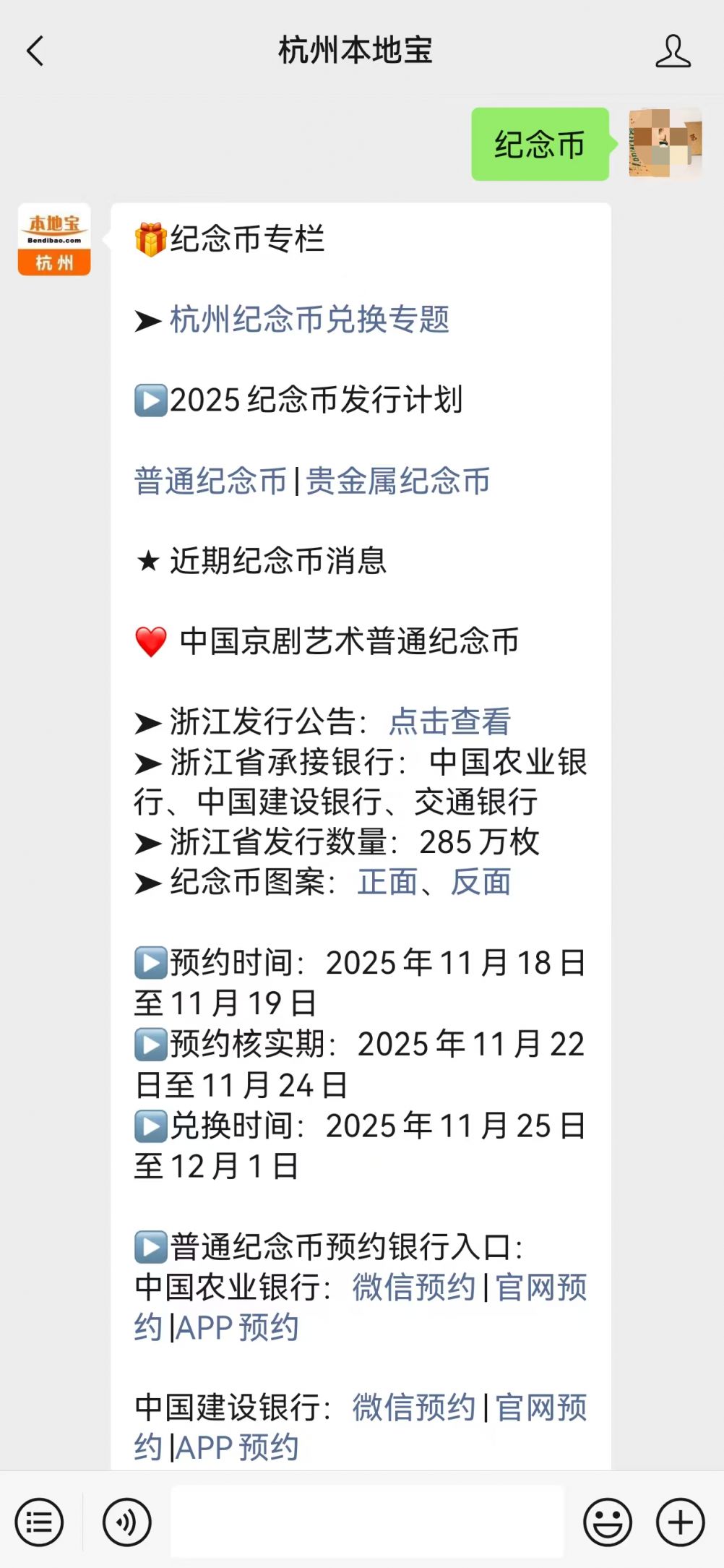Open the 普通纪念币 link

point(210,481)
